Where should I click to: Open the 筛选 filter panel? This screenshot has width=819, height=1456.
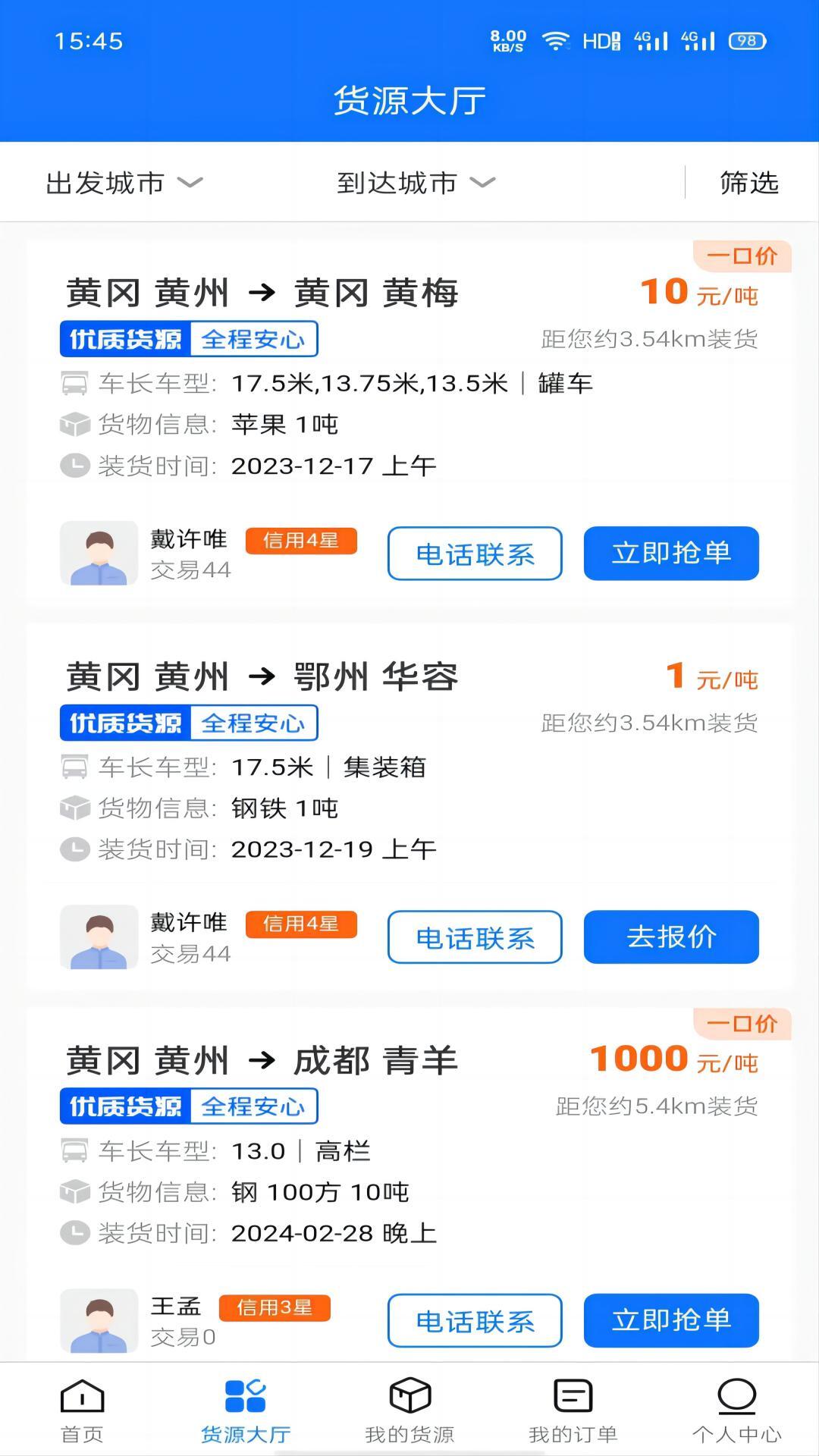(x=748, y=182)
